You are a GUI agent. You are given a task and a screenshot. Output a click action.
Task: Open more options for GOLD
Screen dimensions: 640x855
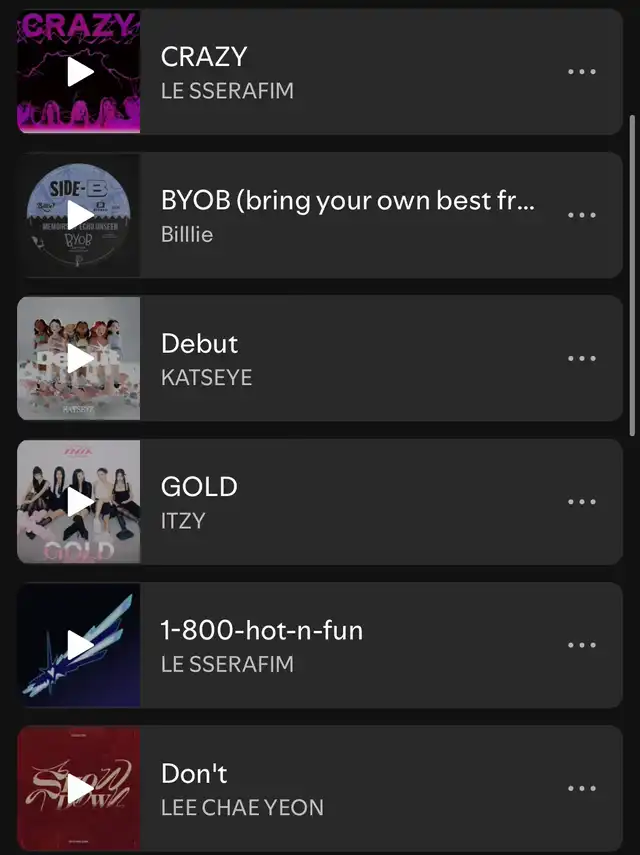pyautogui.click(x=581, y=501)
